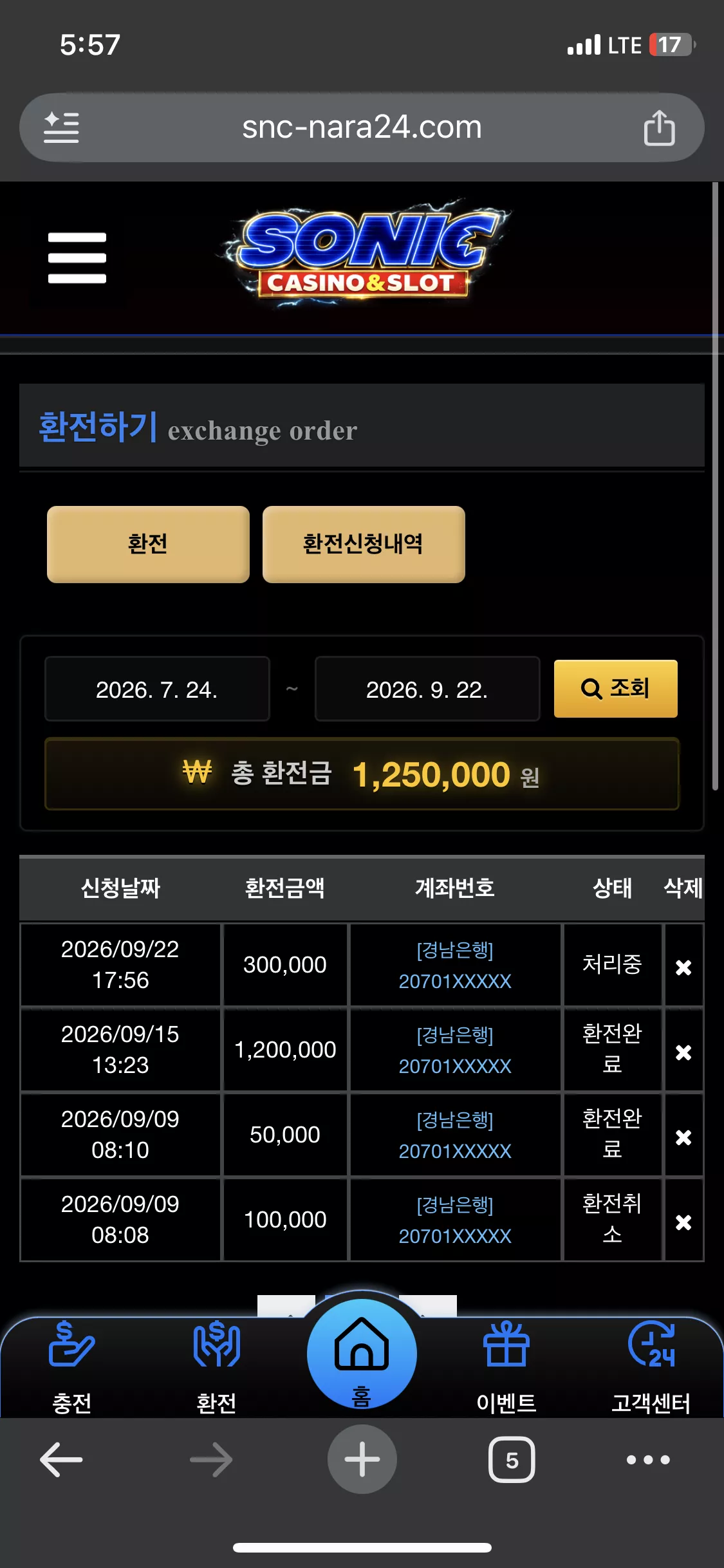724x1568 pixels.
Task: Go to 환전 in bottom navigation
Action: (x=217, y=1366)
